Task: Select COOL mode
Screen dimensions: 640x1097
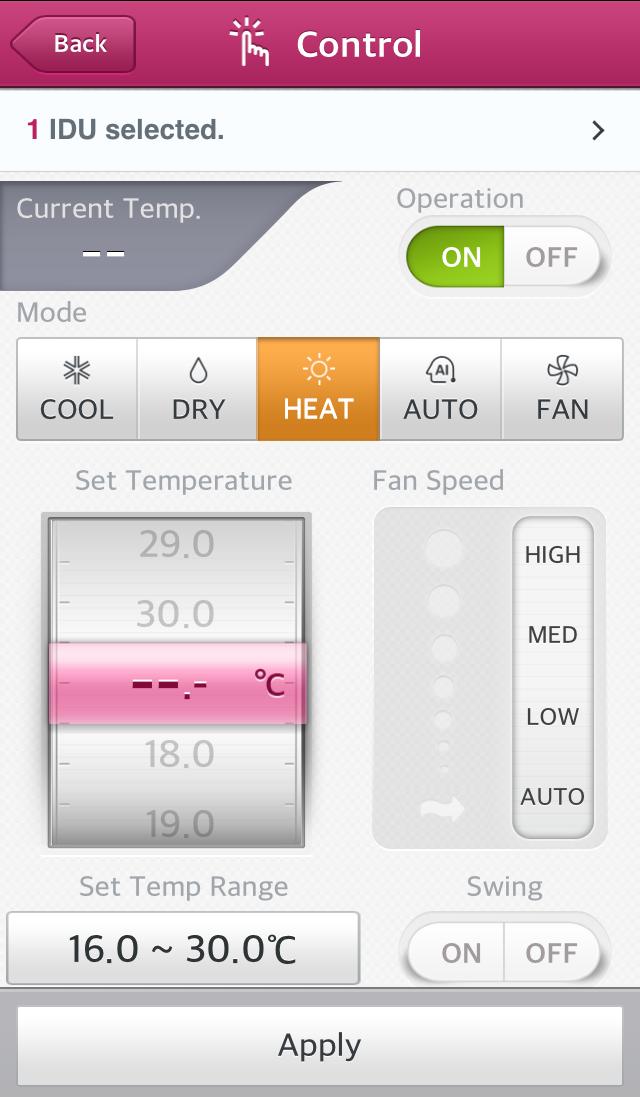Action: coord(77,389)
